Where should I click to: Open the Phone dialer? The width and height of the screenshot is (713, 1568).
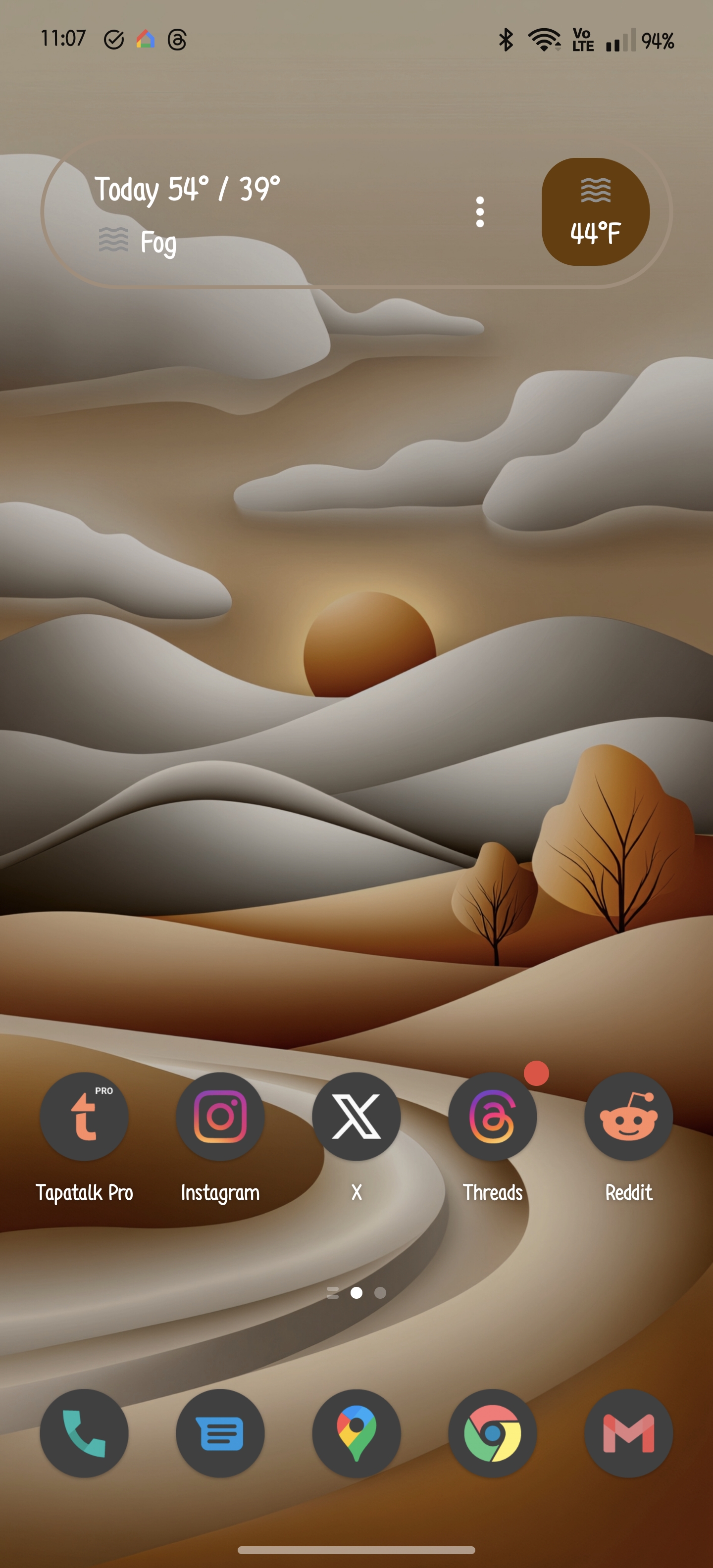[x=84, y=1433]
